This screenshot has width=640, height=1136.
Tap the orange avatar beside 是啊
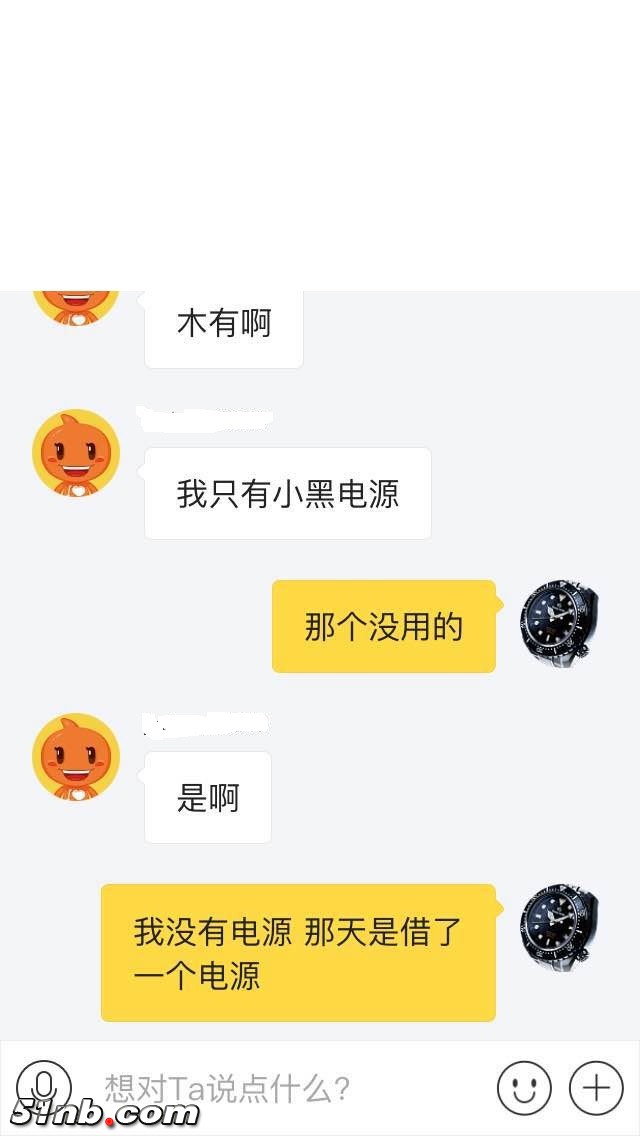pos(76,757)
